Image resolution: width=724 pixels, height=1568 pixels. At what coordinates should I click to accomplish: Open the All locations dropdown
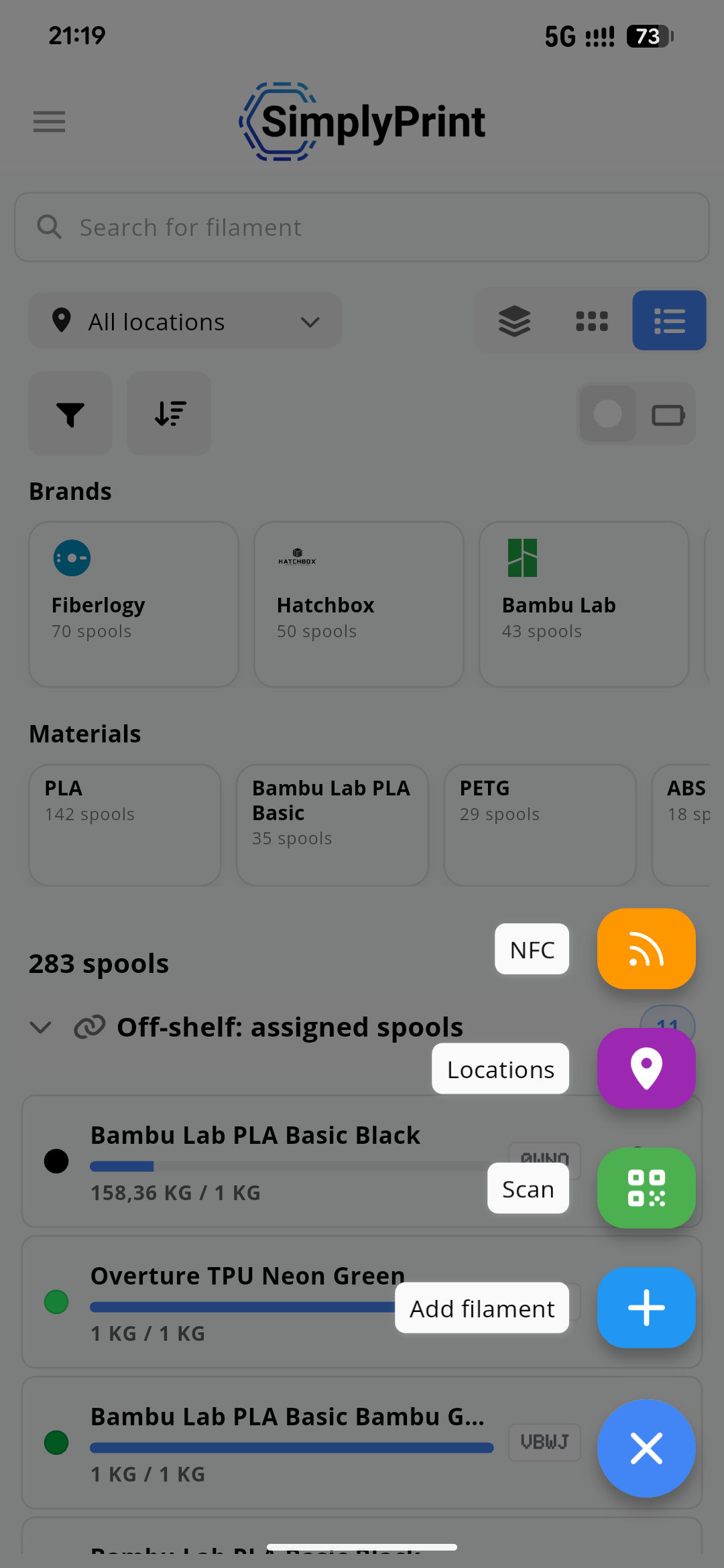pos(184,321)
